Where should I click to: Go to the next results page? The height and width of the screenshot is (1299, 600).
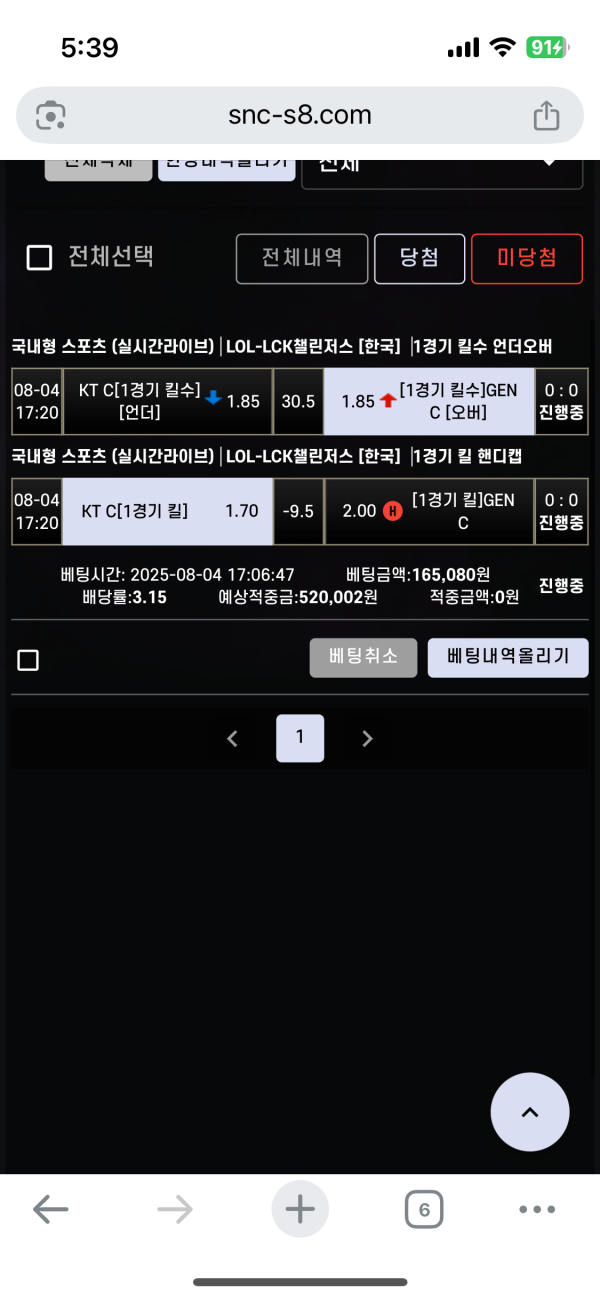coord(367,739)
